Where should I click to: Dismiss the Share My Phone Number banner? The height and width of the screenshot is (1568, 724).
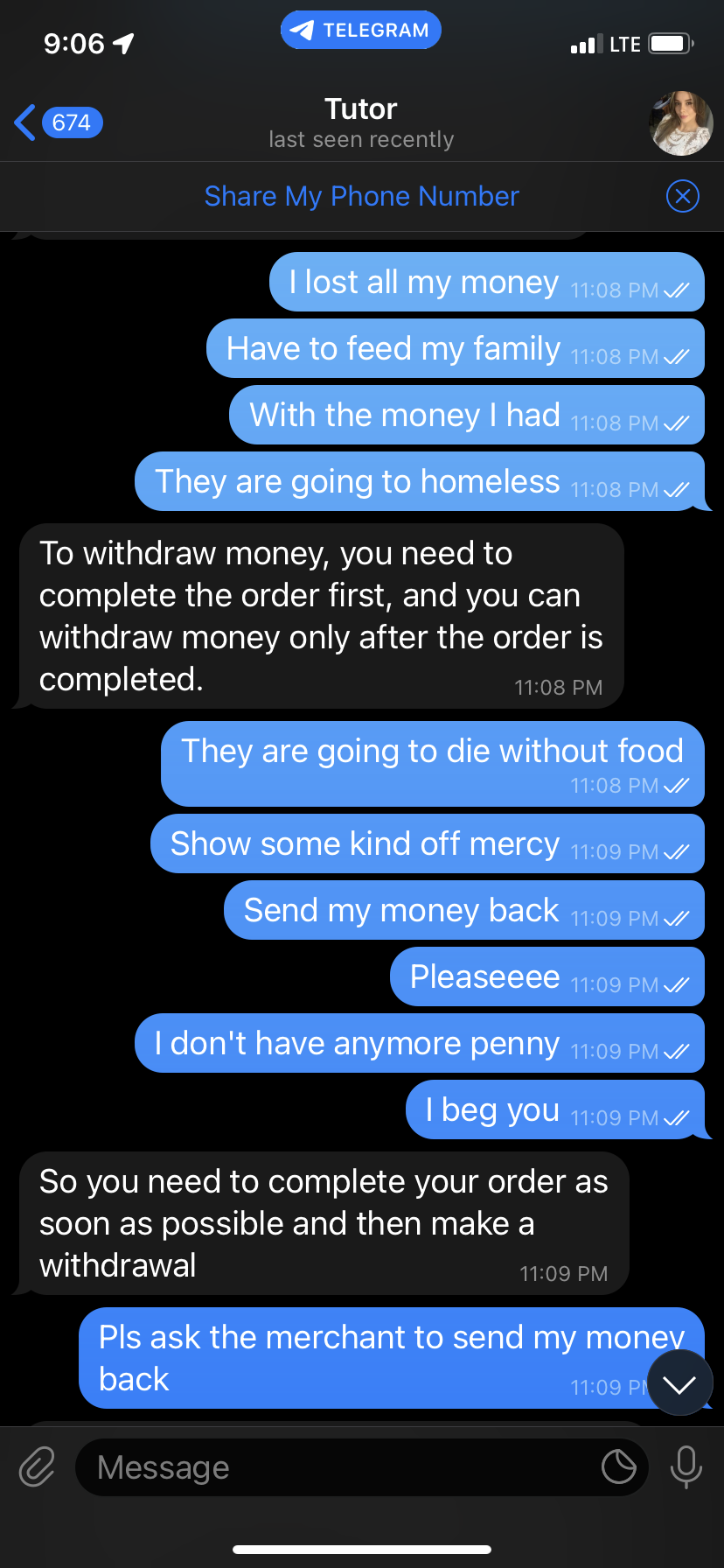(x=682, y=196)
